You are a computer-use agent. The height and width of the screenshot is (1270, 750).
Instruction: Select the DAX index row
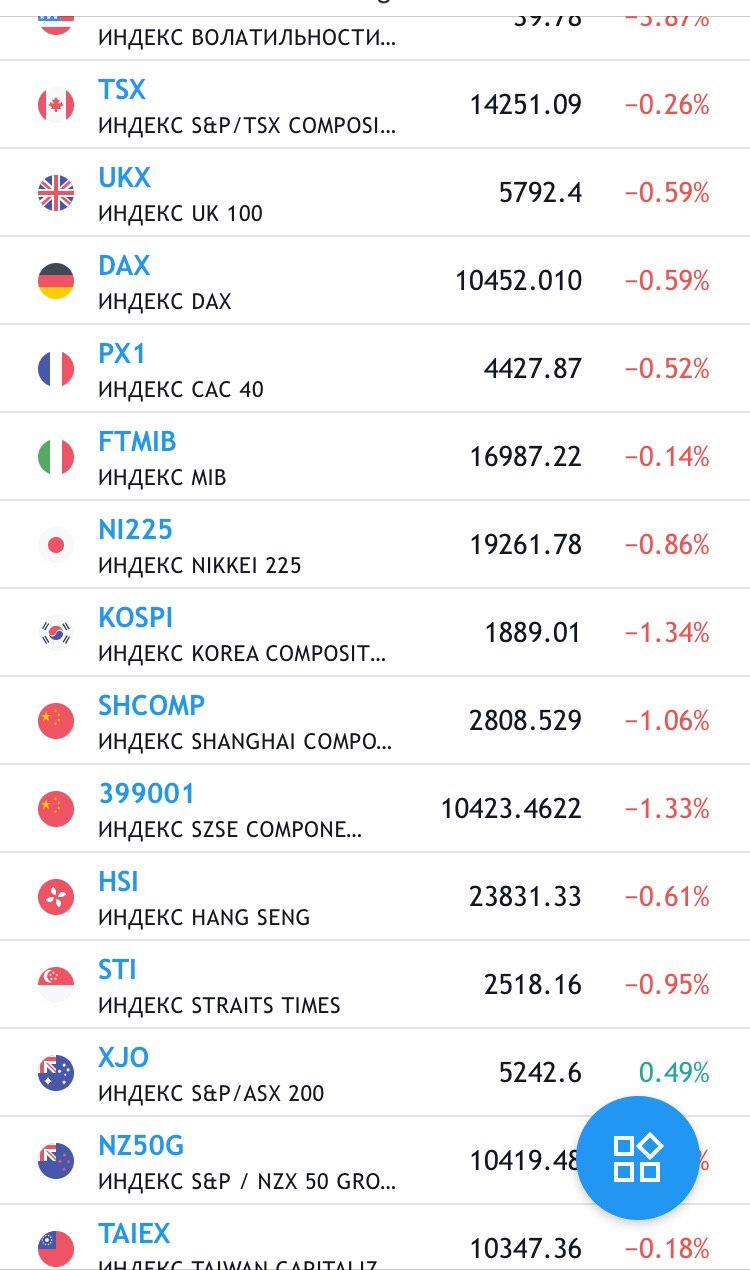click(x=375, y=281)
